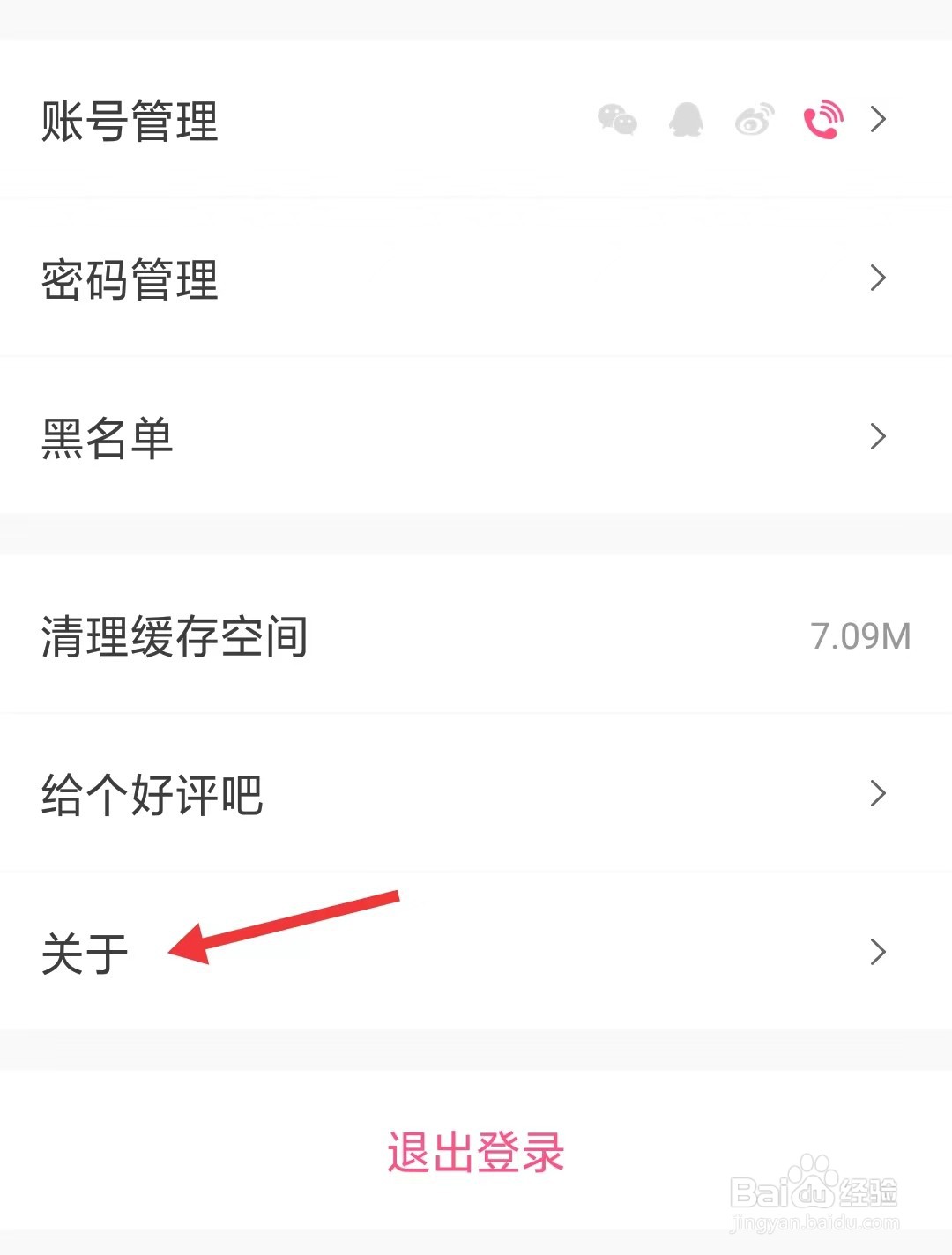
Task: Tap 关于 indicated by red arrow
Action: (x=85, y=952)
